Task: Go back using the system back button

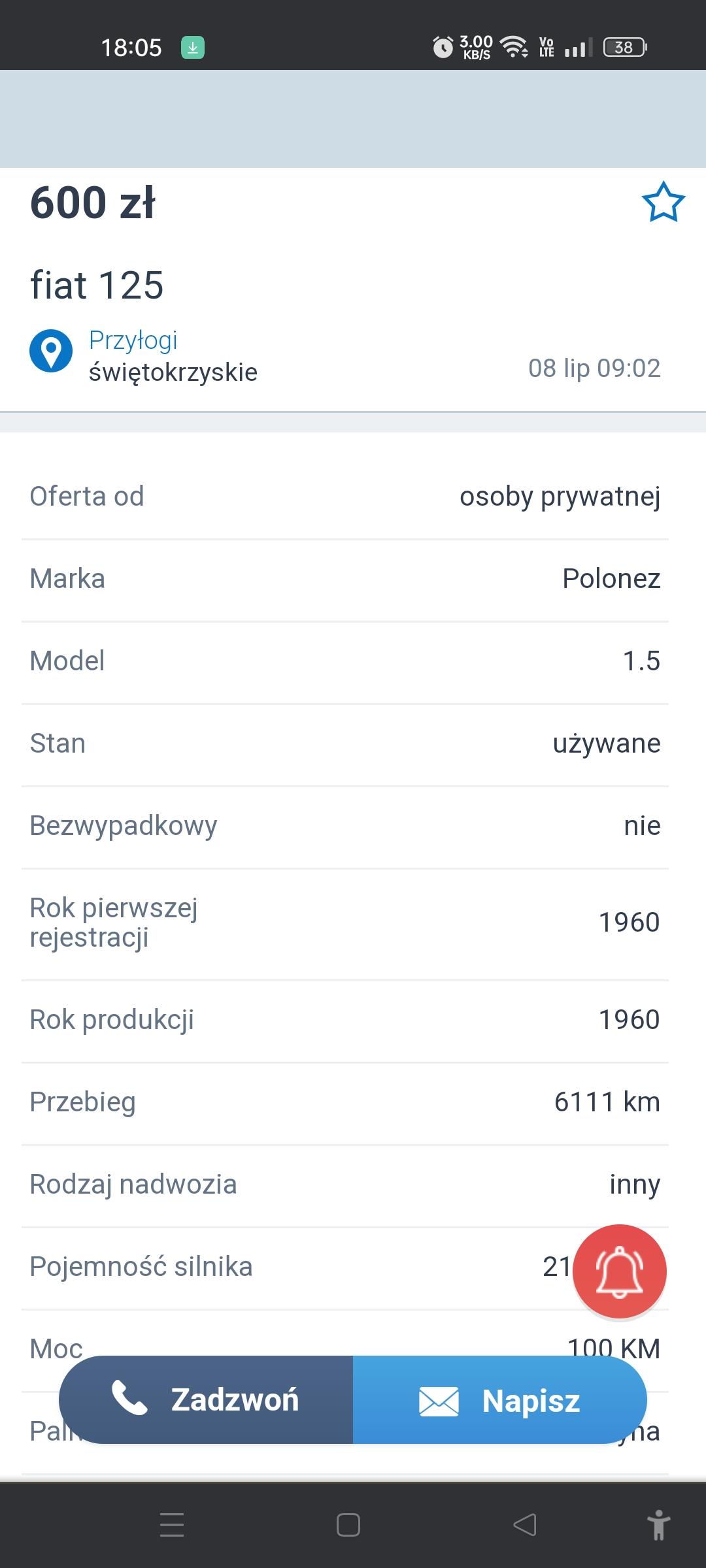Action: pos(524,1525)
